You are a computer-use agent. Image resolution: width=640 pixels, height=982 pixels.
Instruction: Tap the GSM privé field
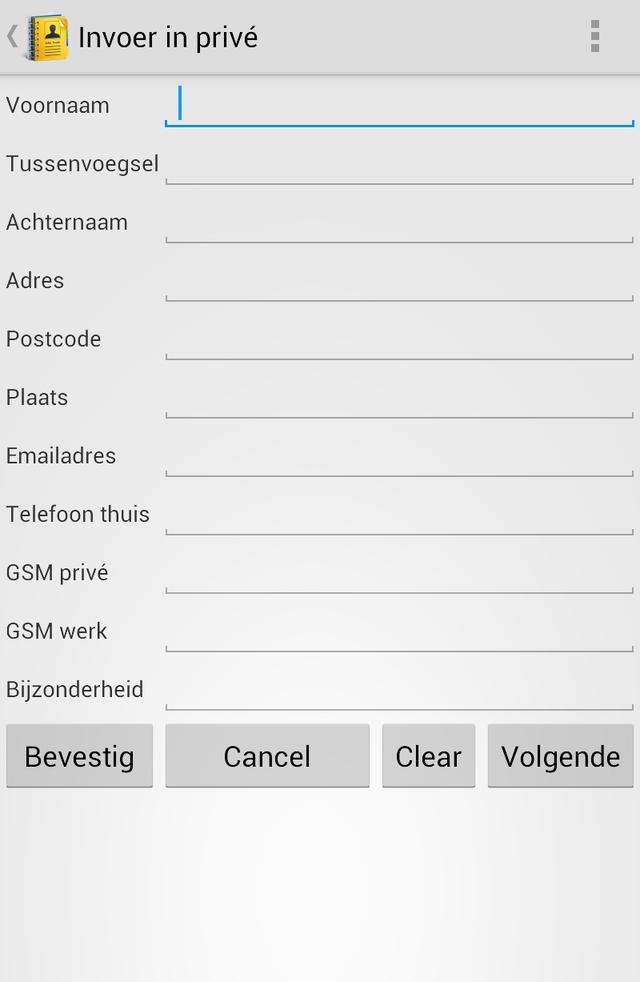[399, 573]
